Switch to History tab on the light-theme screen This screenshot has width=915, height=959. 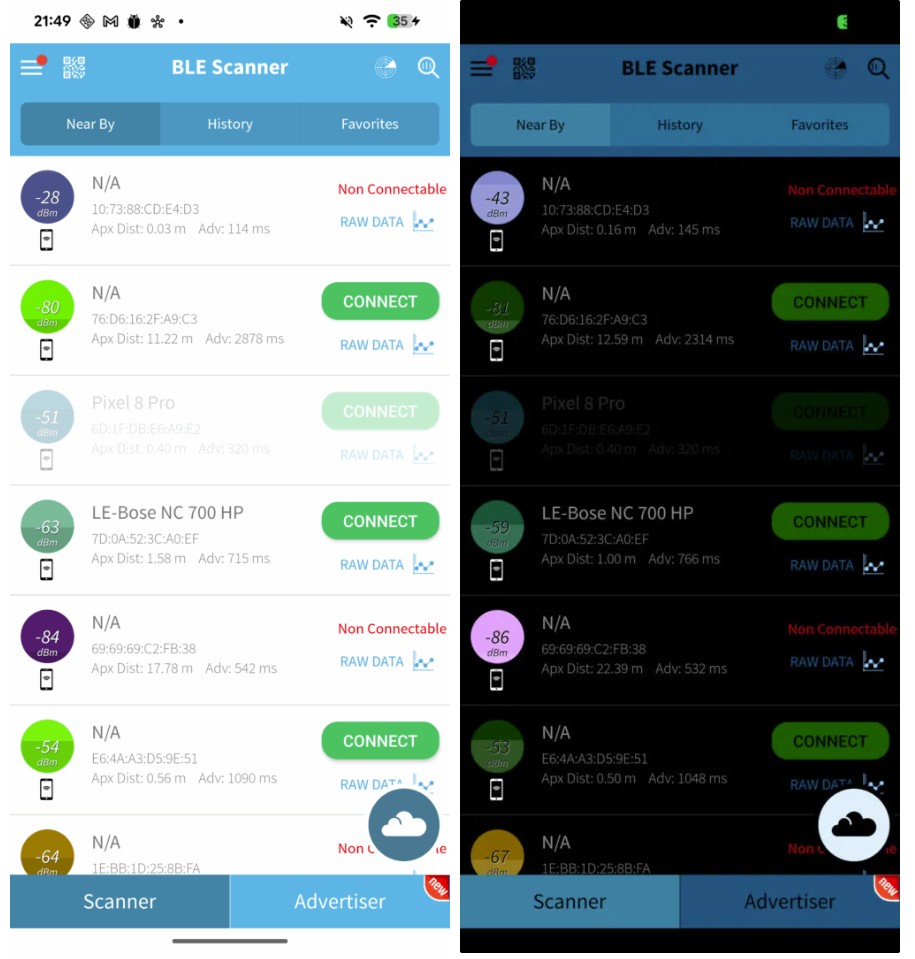click(x=230, y=124)
